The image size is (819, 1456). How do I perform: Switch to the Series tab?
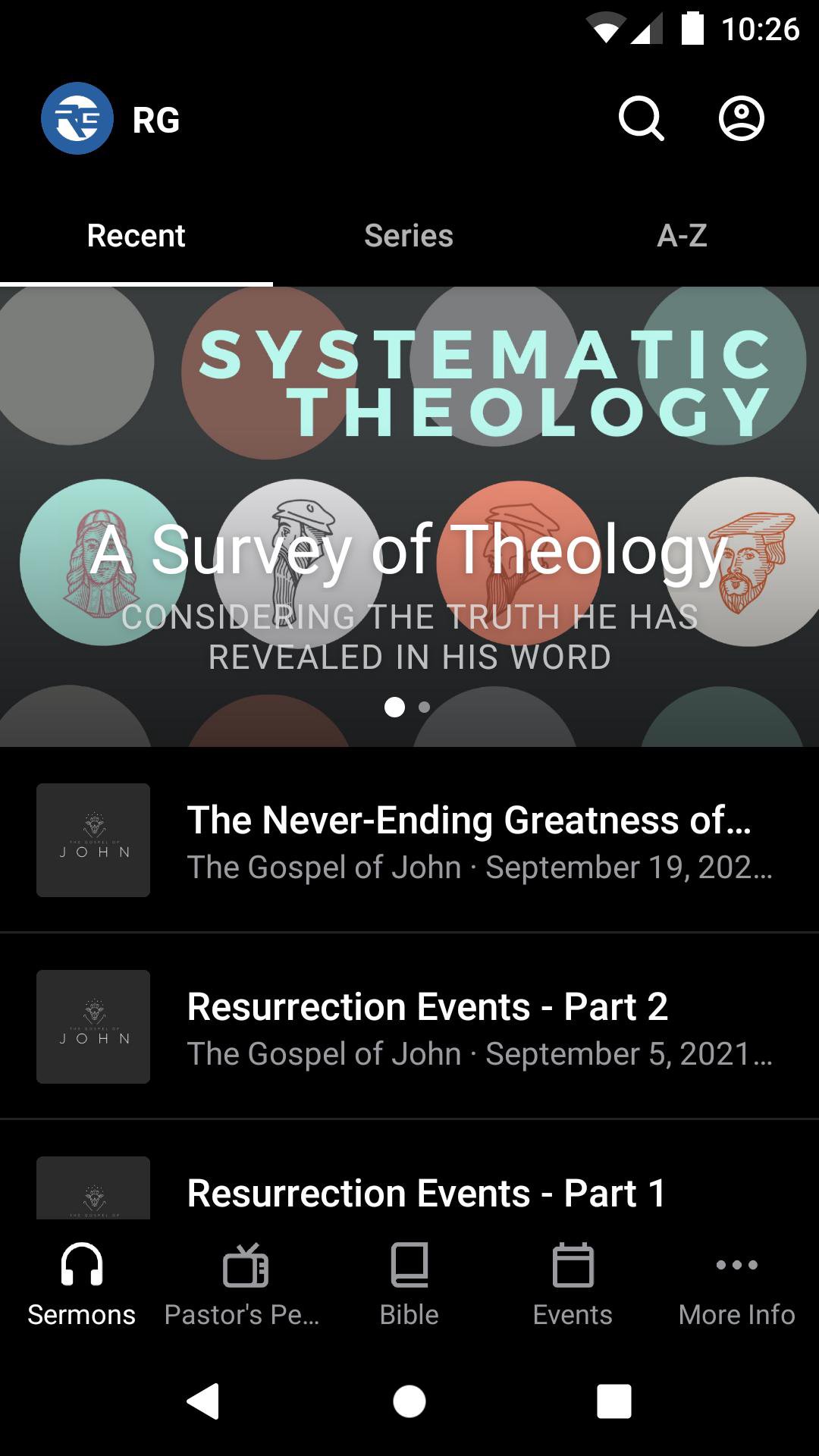coord(409,236)
